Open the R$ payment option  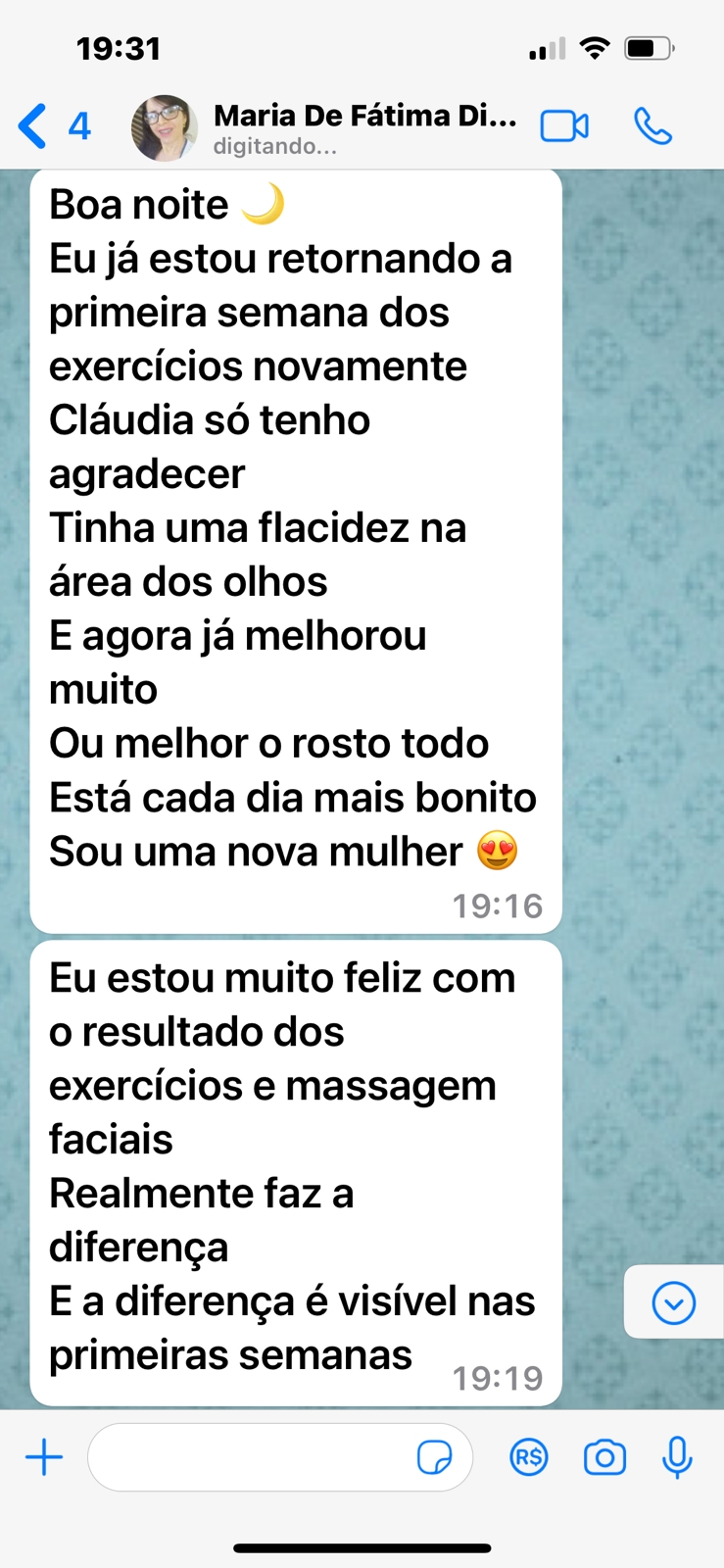point(529,1457)
